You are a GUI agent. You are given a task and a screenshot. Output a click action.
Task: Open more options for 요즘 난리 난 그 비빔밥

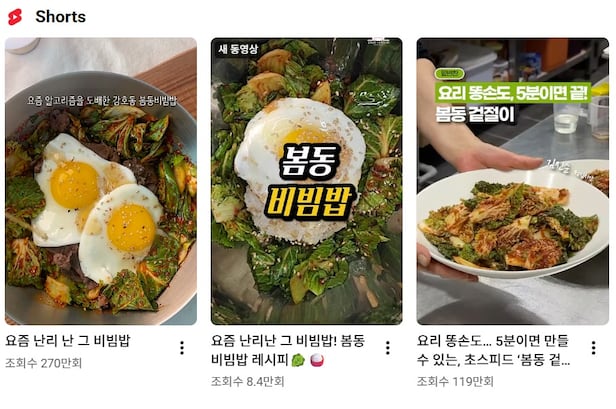click(x=181, y=348)
